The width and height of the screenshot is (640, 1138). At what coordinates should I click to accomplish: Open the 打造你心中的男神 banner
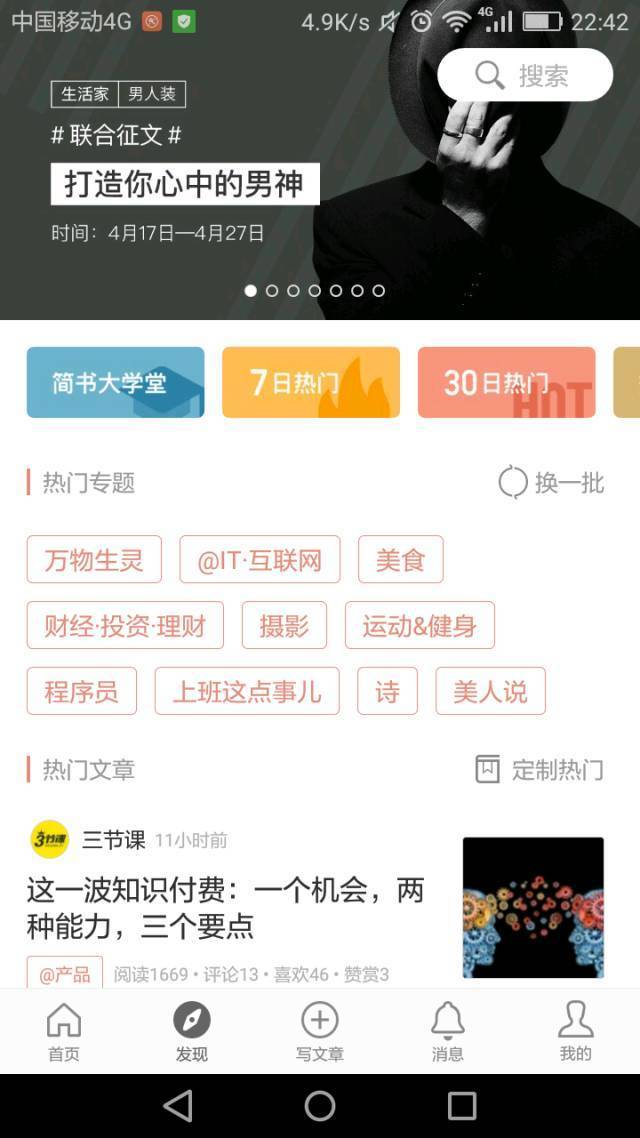coord(320,160)
